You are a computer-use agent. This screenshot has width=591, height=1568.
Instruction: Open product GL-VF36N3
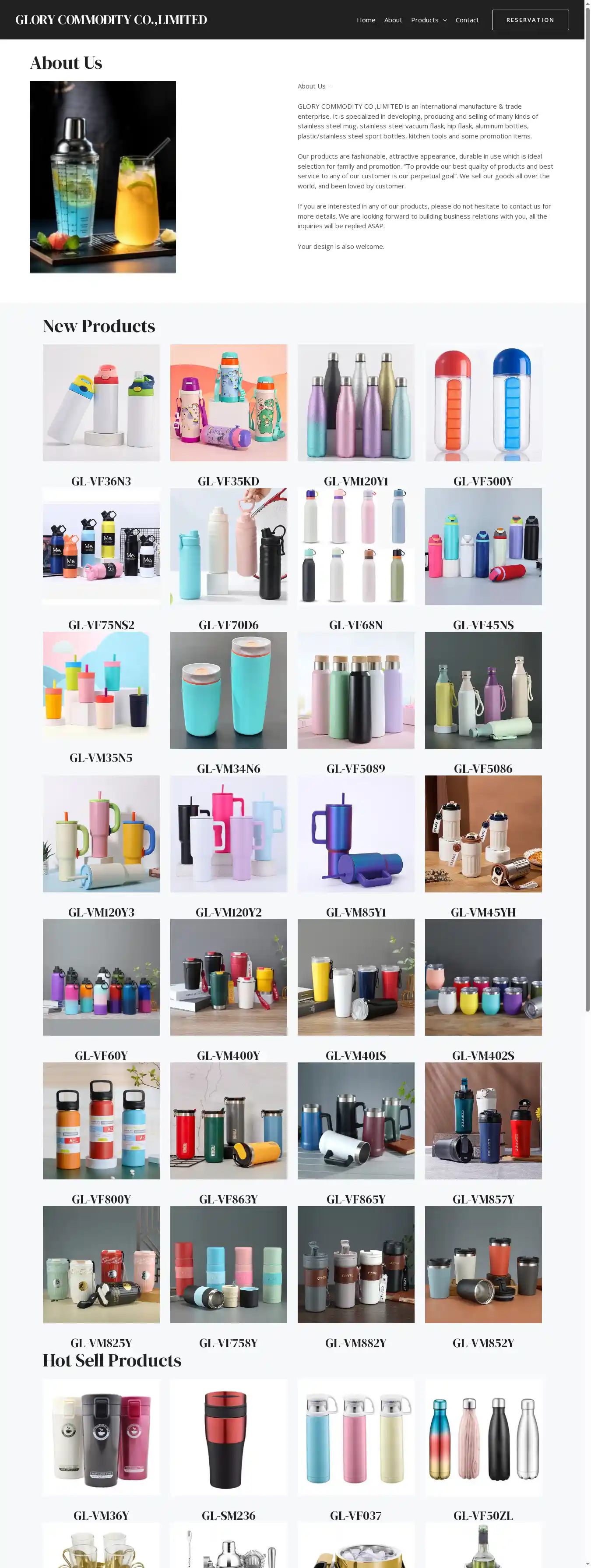click(x=101, y=403)
